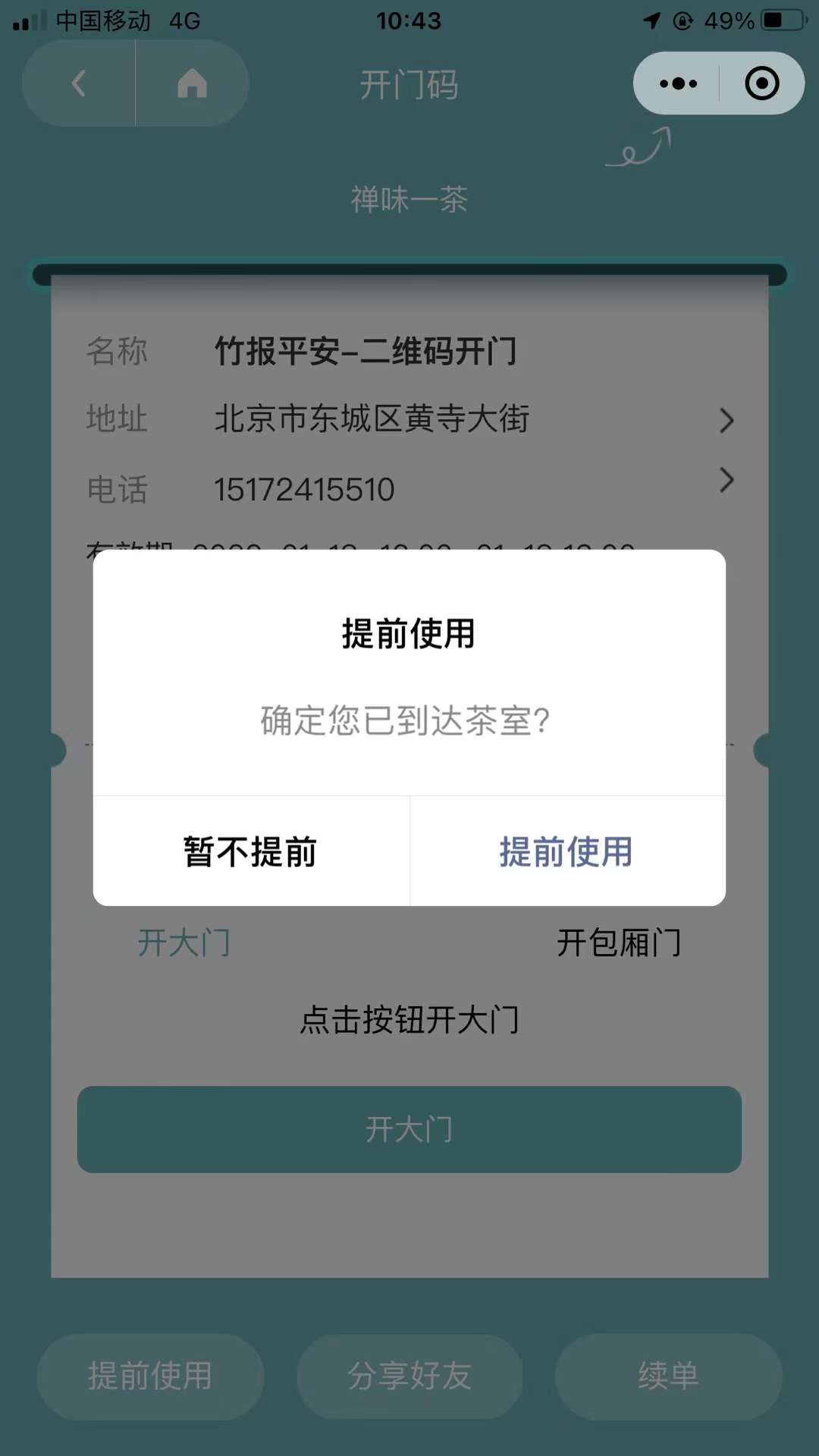
Task: Share with friends via 分享好友
Action: pyautogui.click(x=409, y=1376)
